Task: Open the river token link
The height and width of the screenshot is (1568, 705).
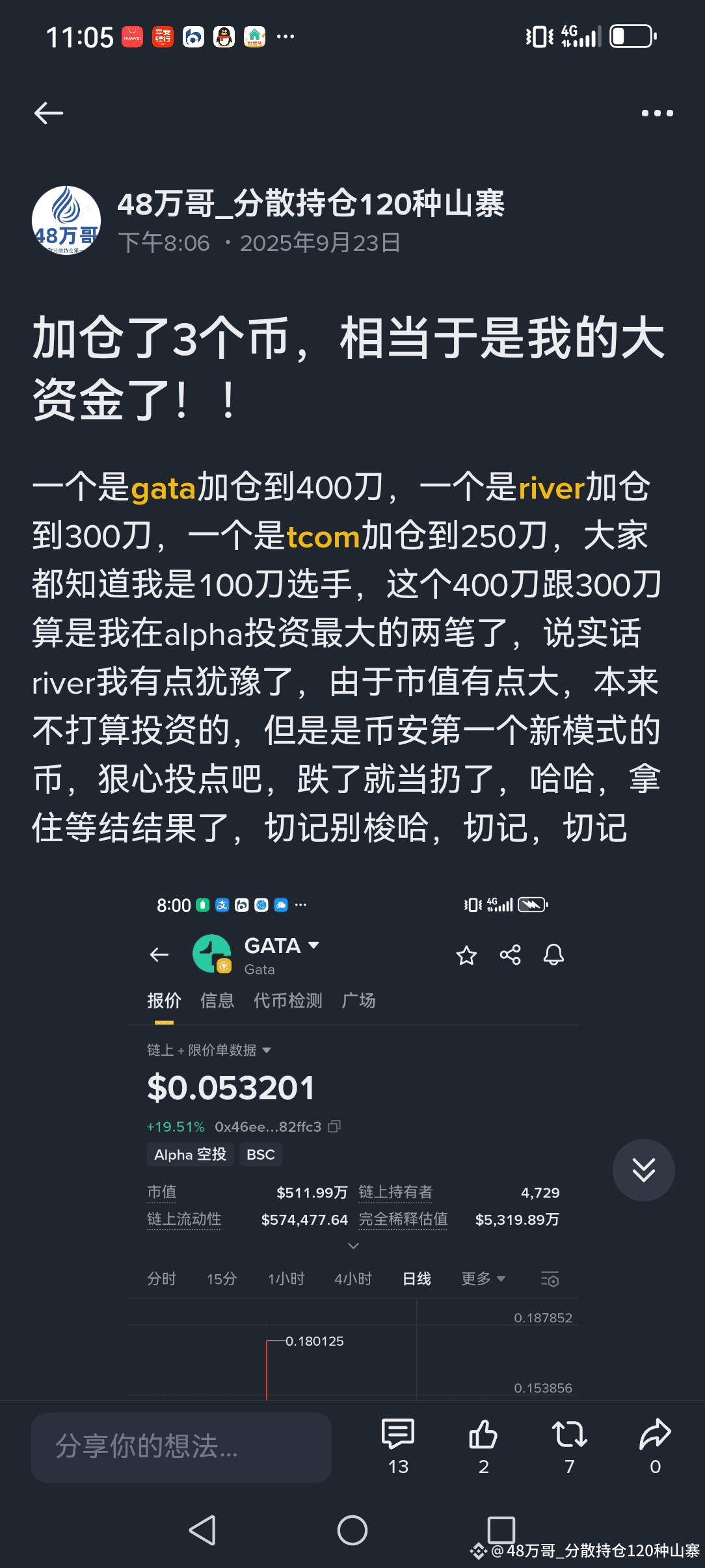Action: point(551,488)
